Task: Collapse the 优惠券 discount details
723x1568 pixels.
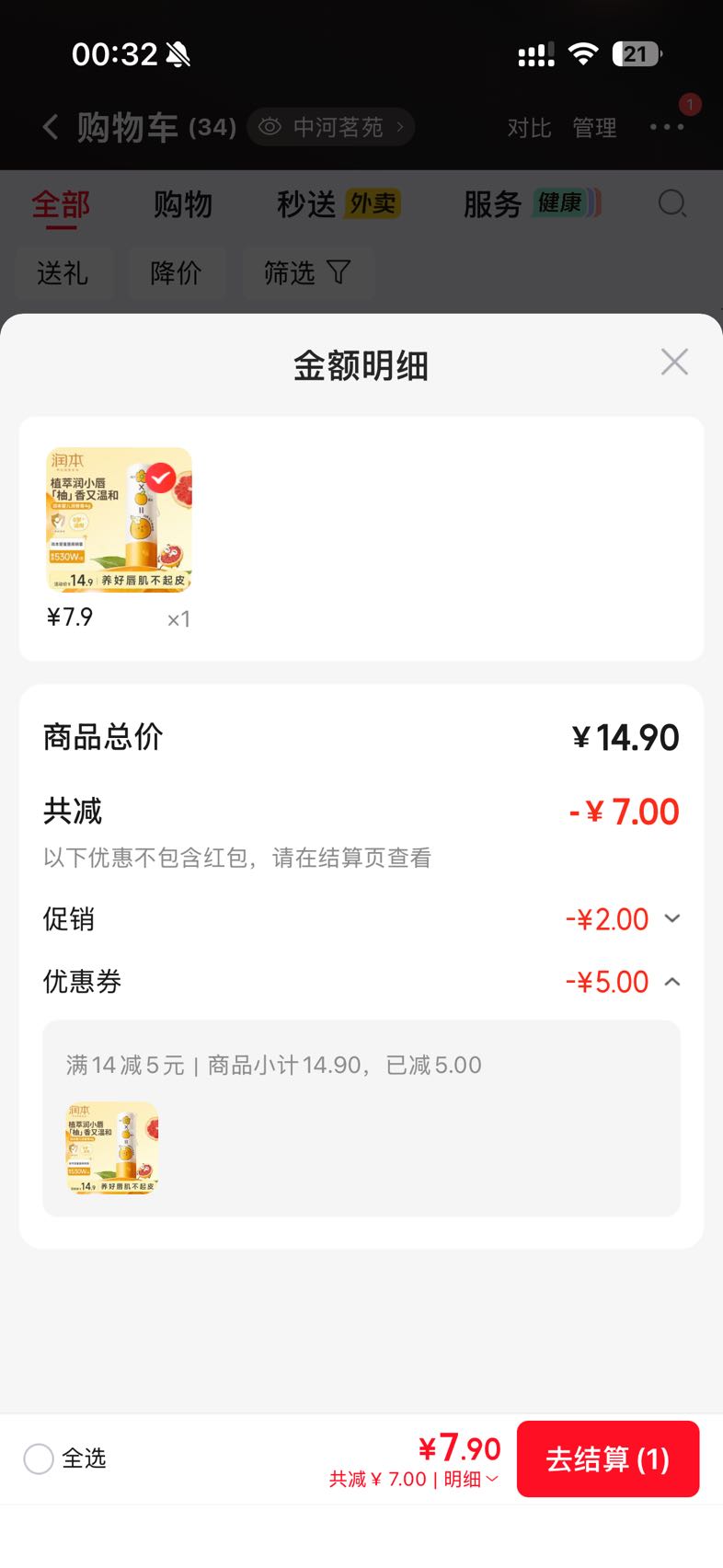Action: [672, 982]
